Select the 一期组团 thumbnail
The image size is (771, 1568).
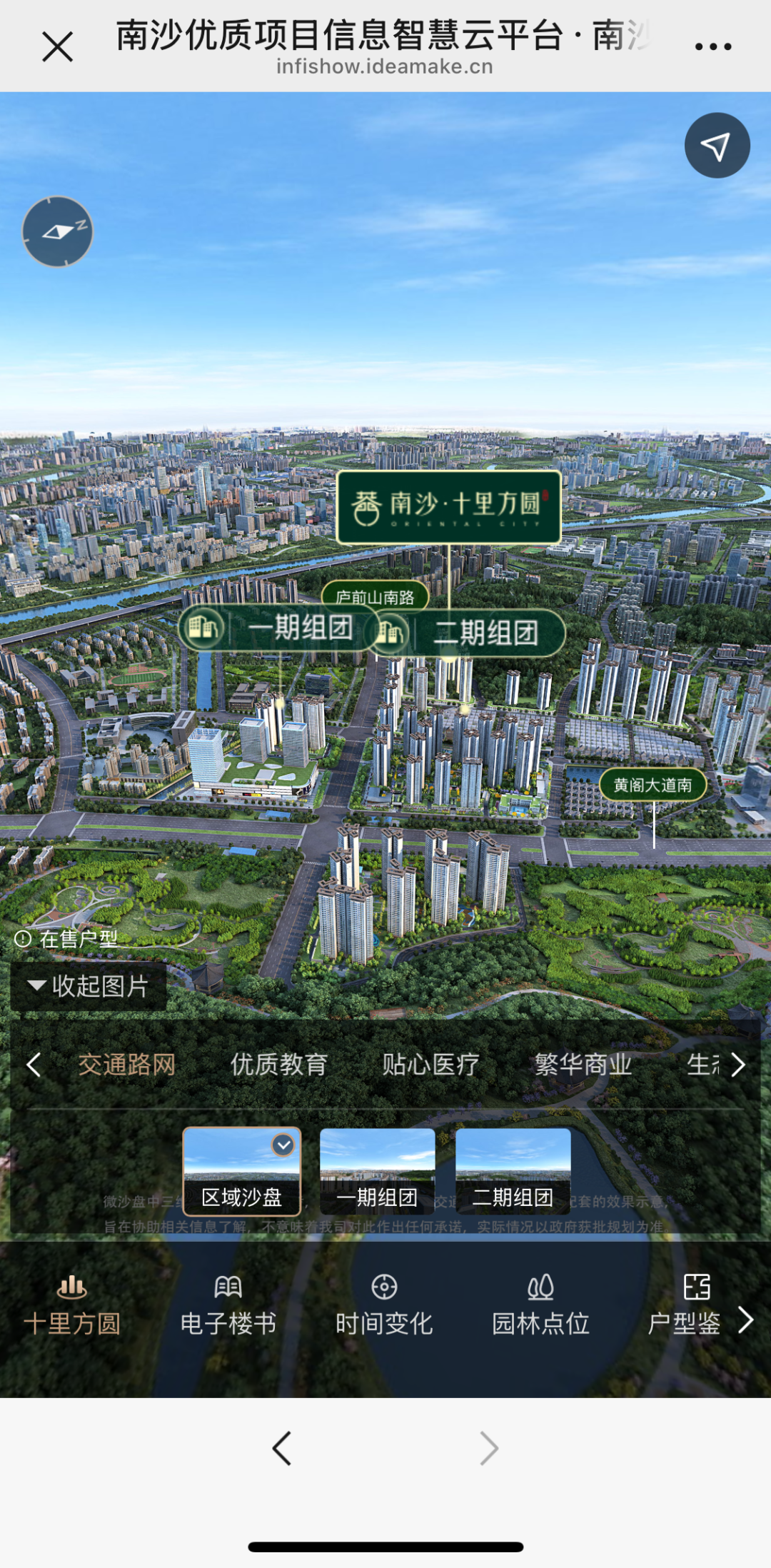click(377, 1171)
